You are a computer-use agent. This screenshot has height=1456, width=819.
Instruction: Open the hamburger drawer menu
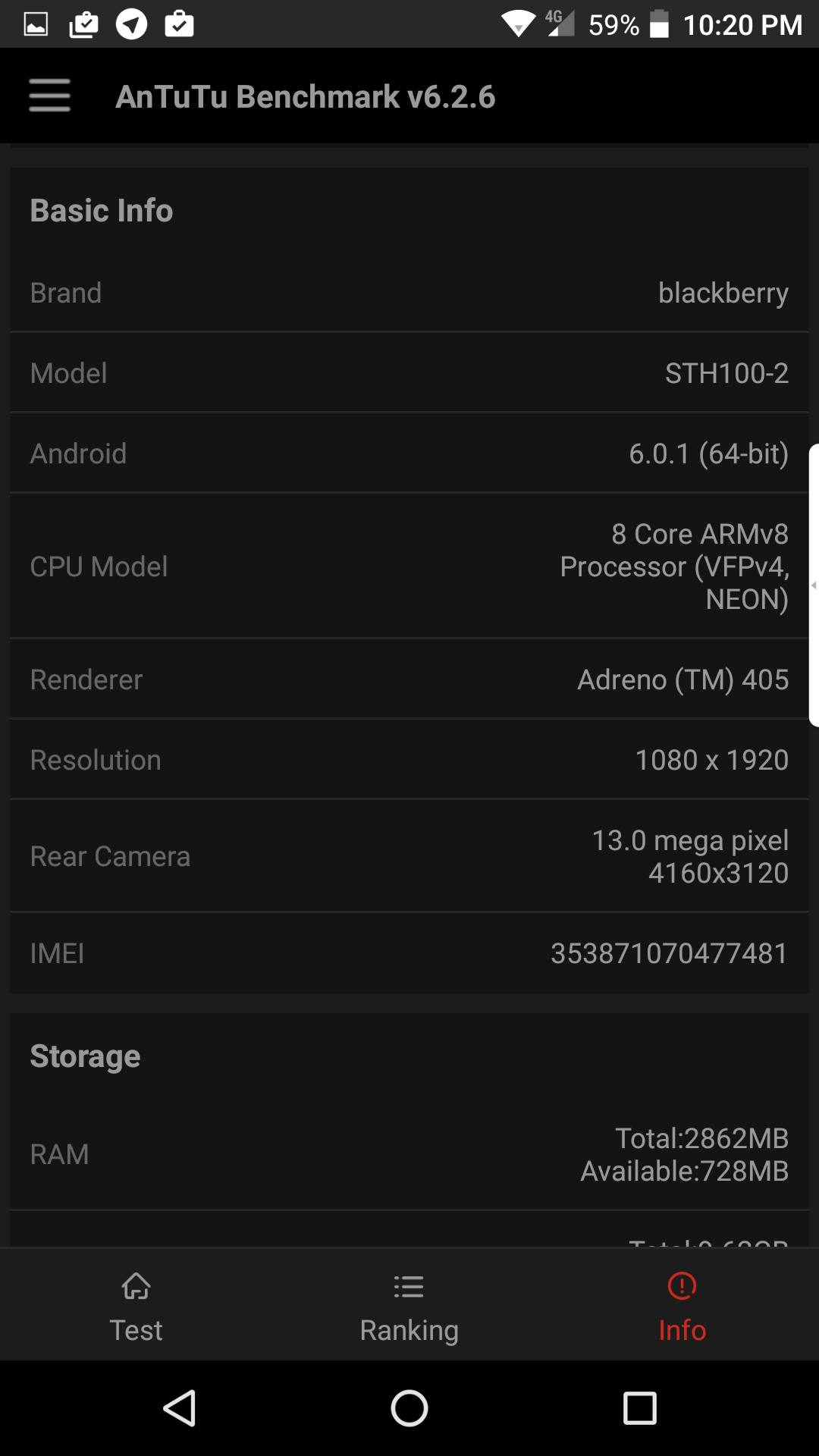pyautogui.click(x=50, y=96)
